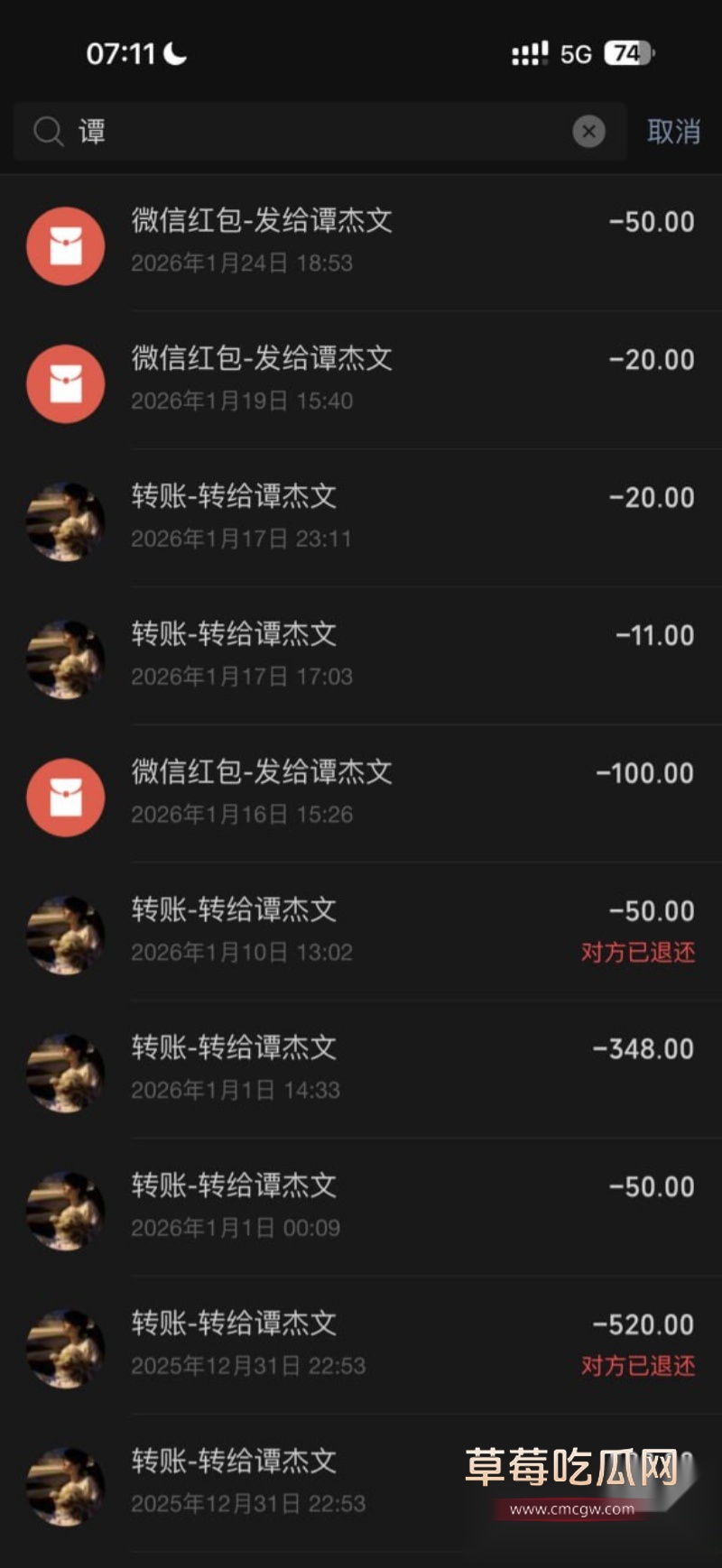Viewport: 722px width, 1568px height.
Task: Open the -50.00 red packet from 1月24日 18:53
Action: 361,243
